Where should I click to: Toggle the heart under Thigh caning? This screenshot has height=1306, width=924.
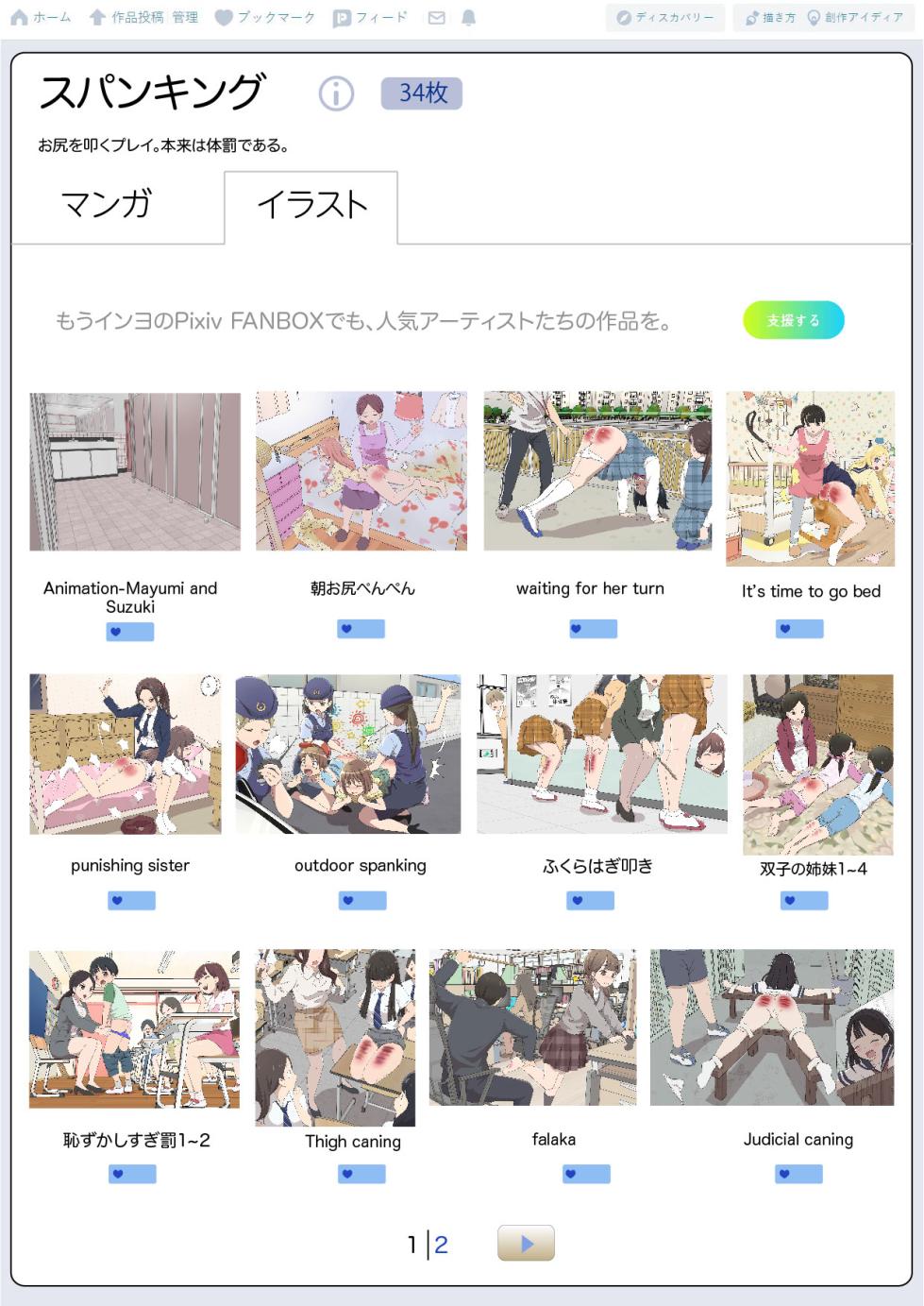pyautogui.click(x=361, y=1174)
